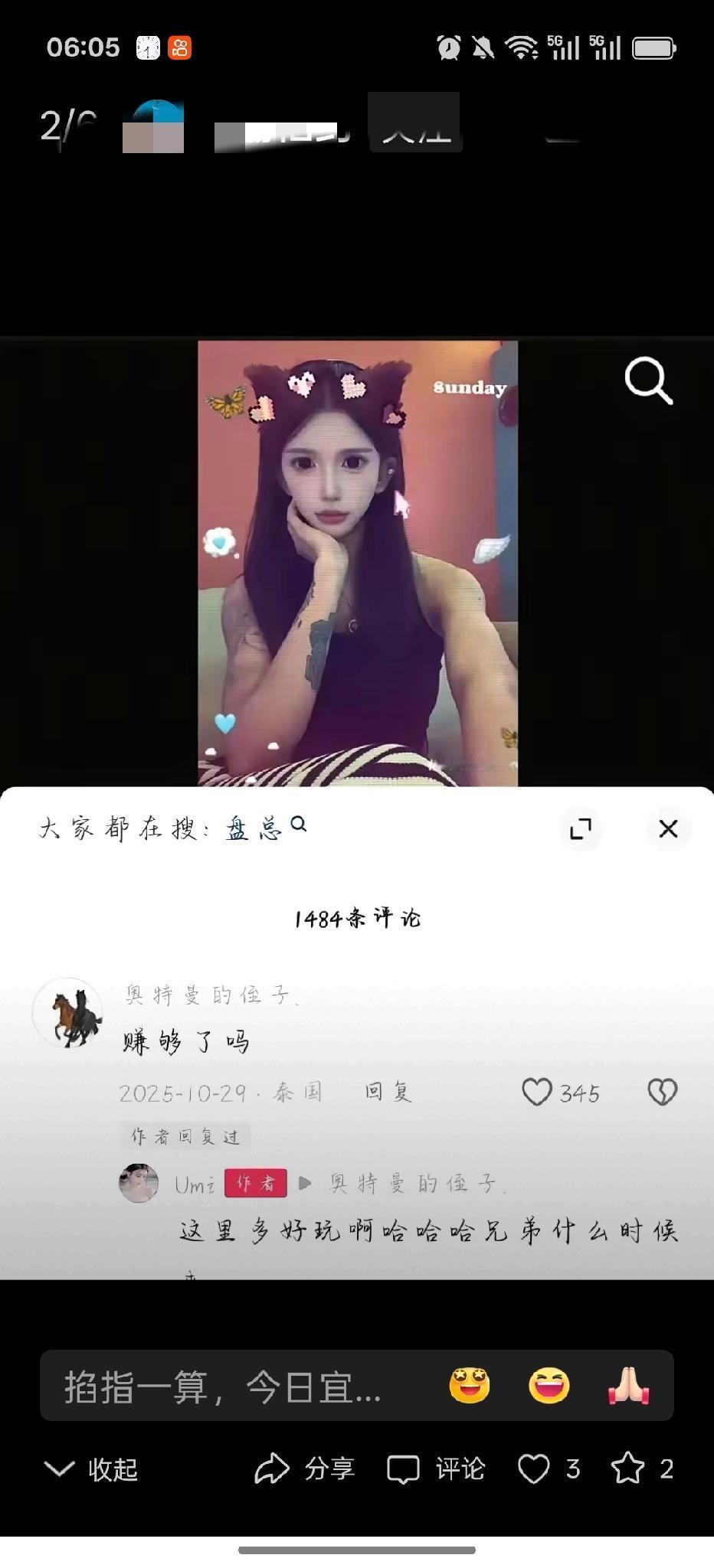Tap the dislike heart on the top comment
The height and width of the screenshot is (1568, 714).
[662, 1093]
